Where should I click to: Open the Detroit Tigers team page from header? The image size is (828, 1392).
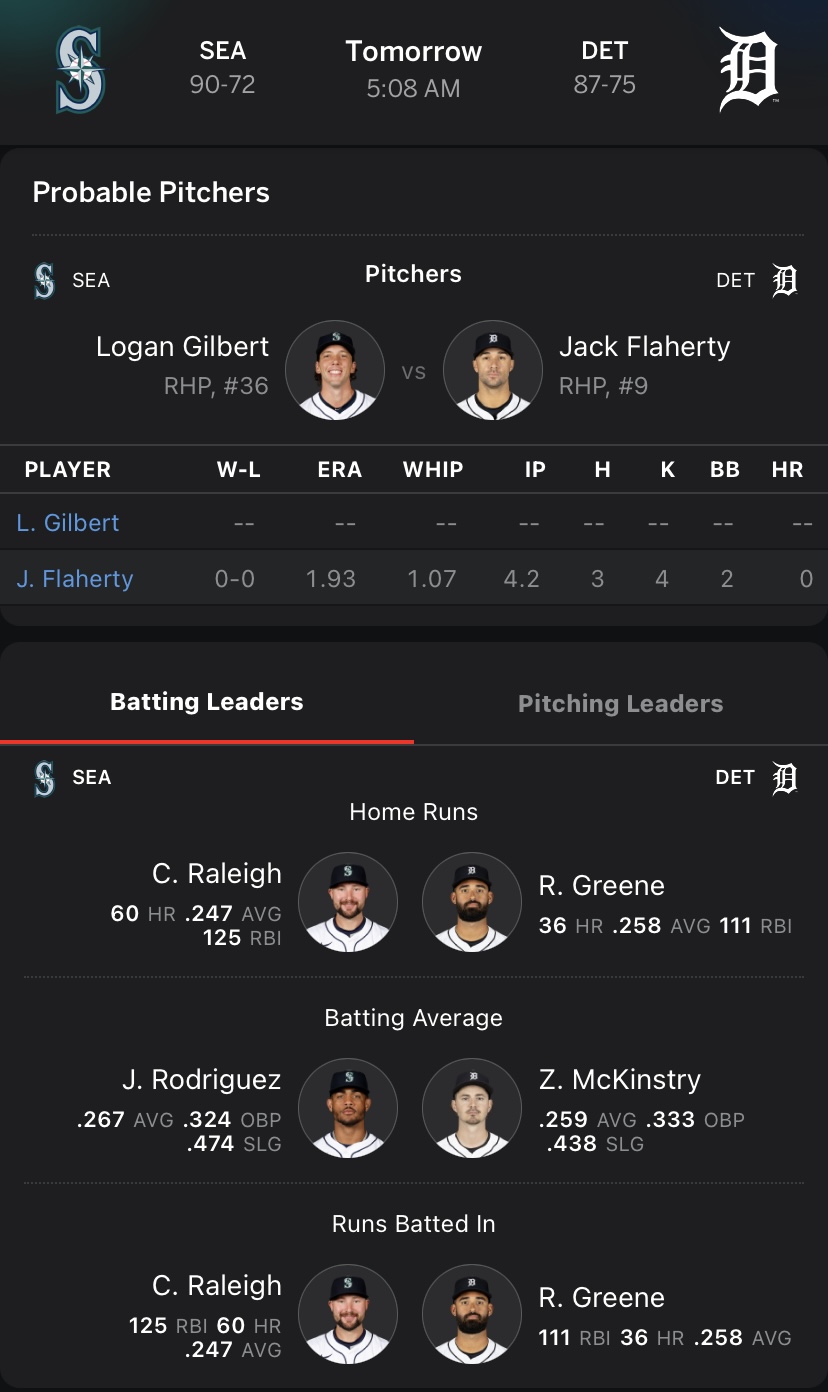pos(748,69)
